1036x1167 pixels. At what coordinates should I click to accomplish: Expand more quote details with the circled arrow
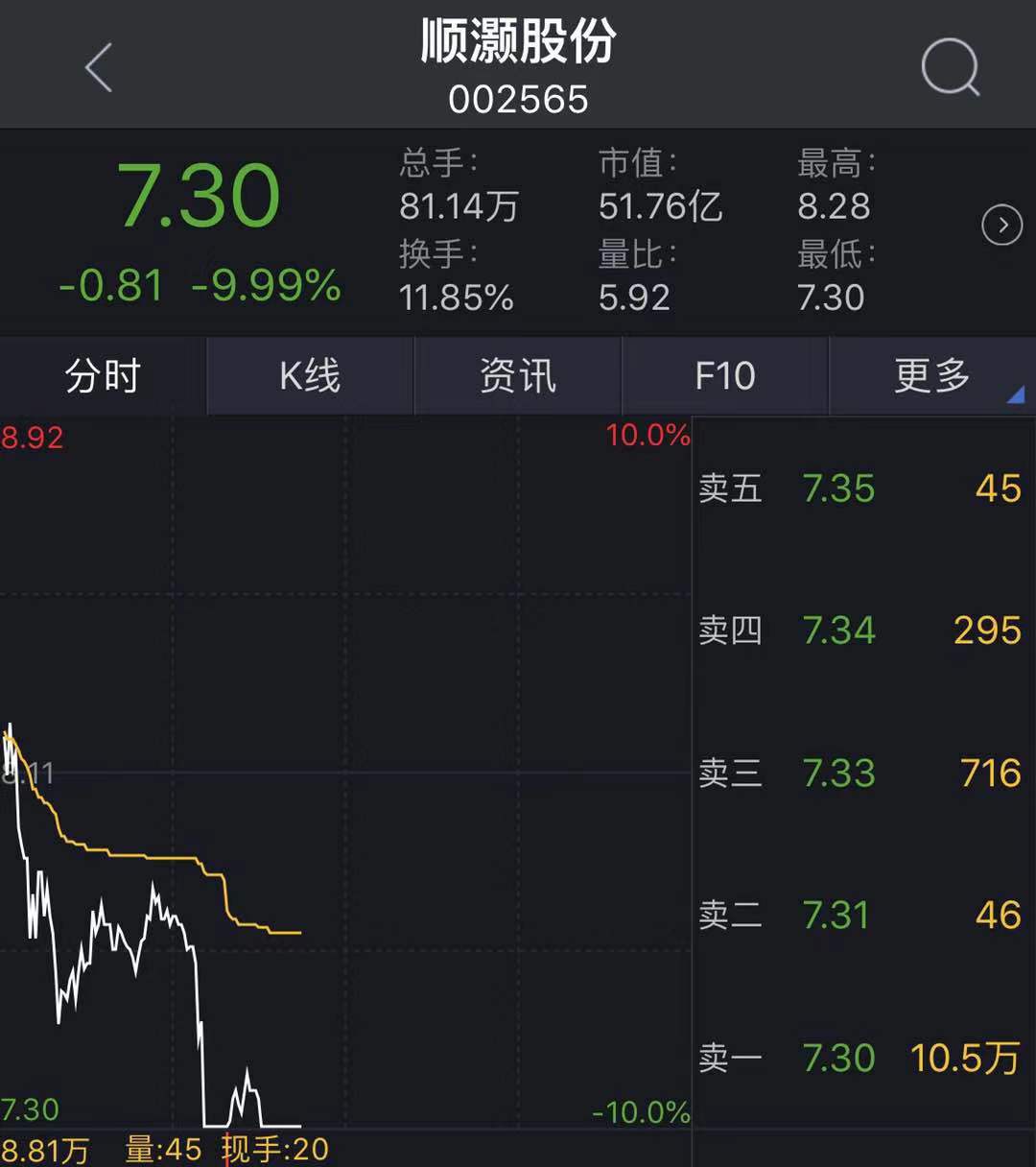[x=1001, y=226]
